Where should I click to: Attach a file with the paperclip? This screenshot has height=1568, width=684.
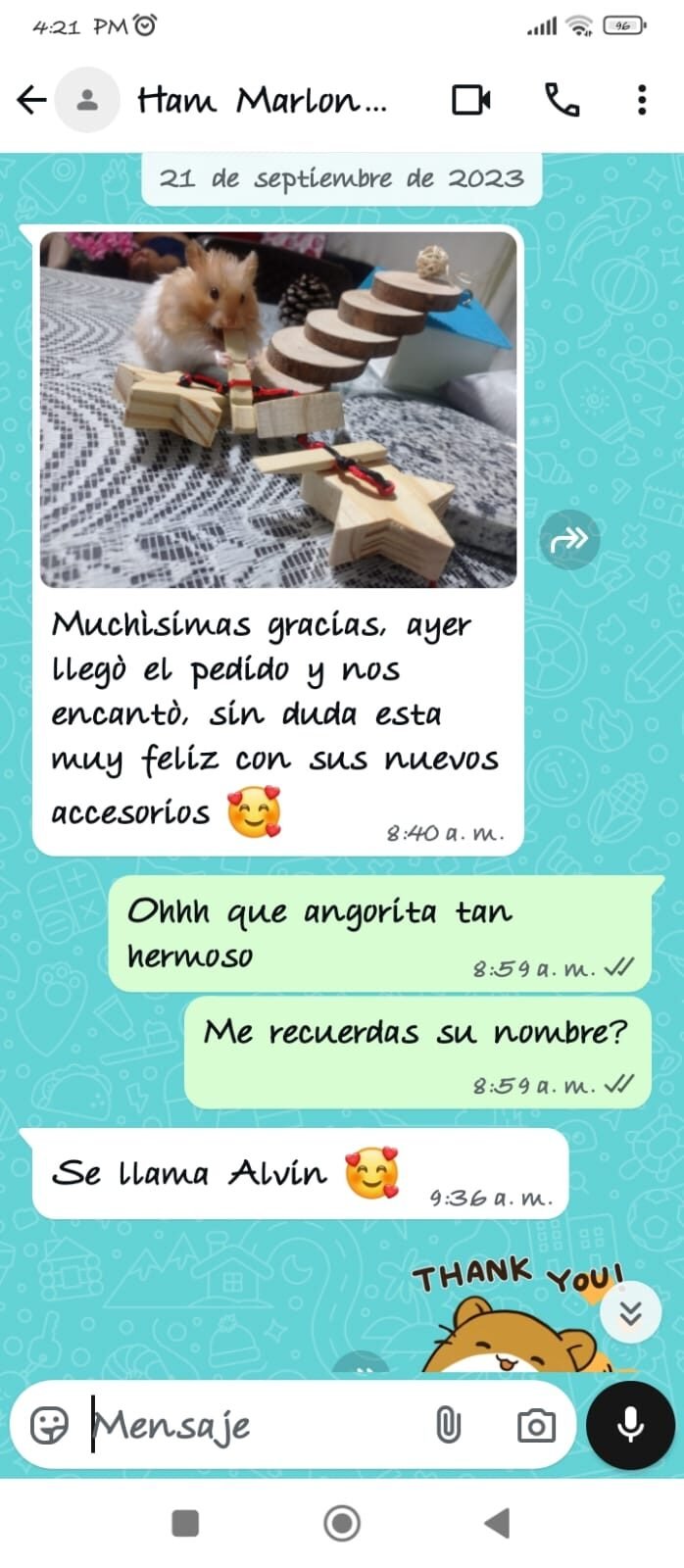click(x=448, y=1425)
